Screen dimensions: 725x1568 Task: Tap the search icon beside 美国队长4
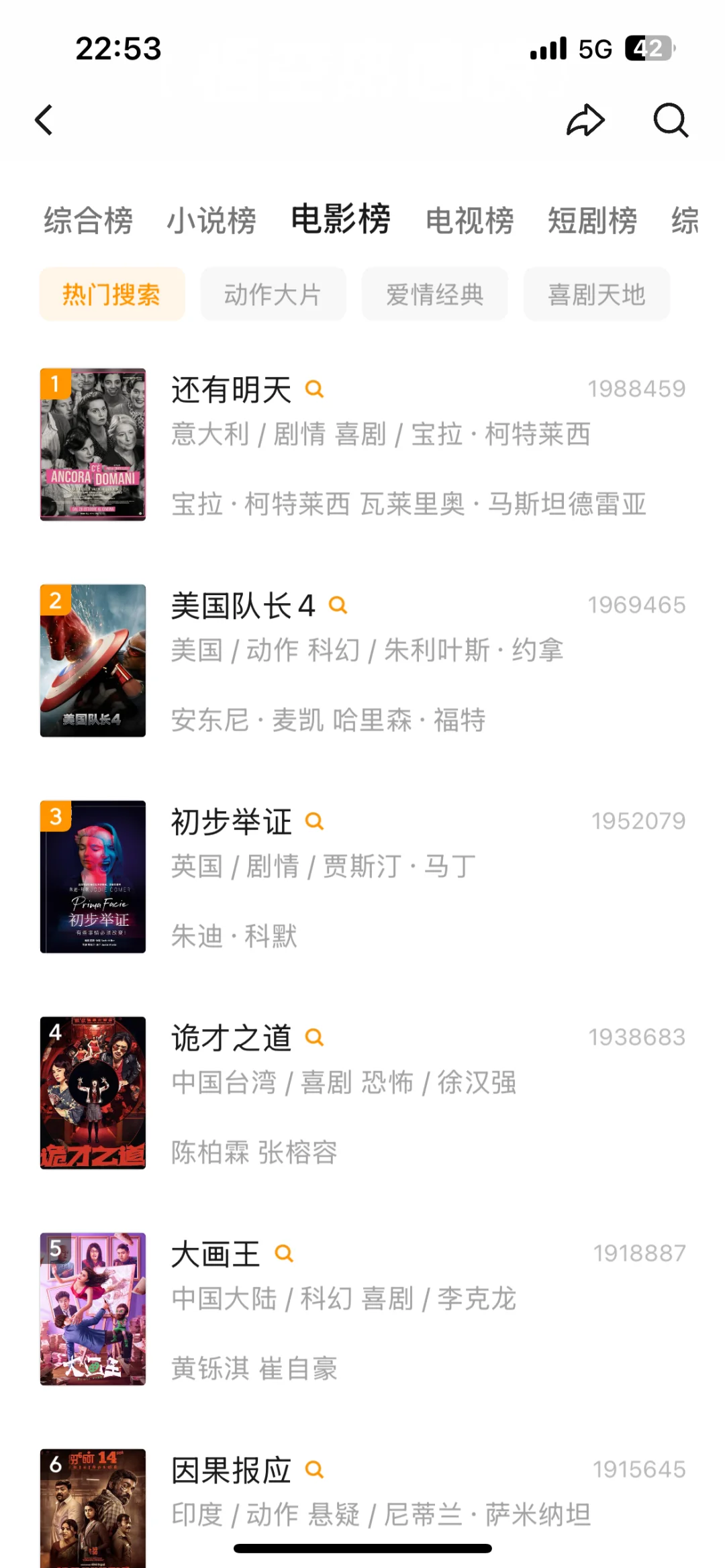pos(338,605)
